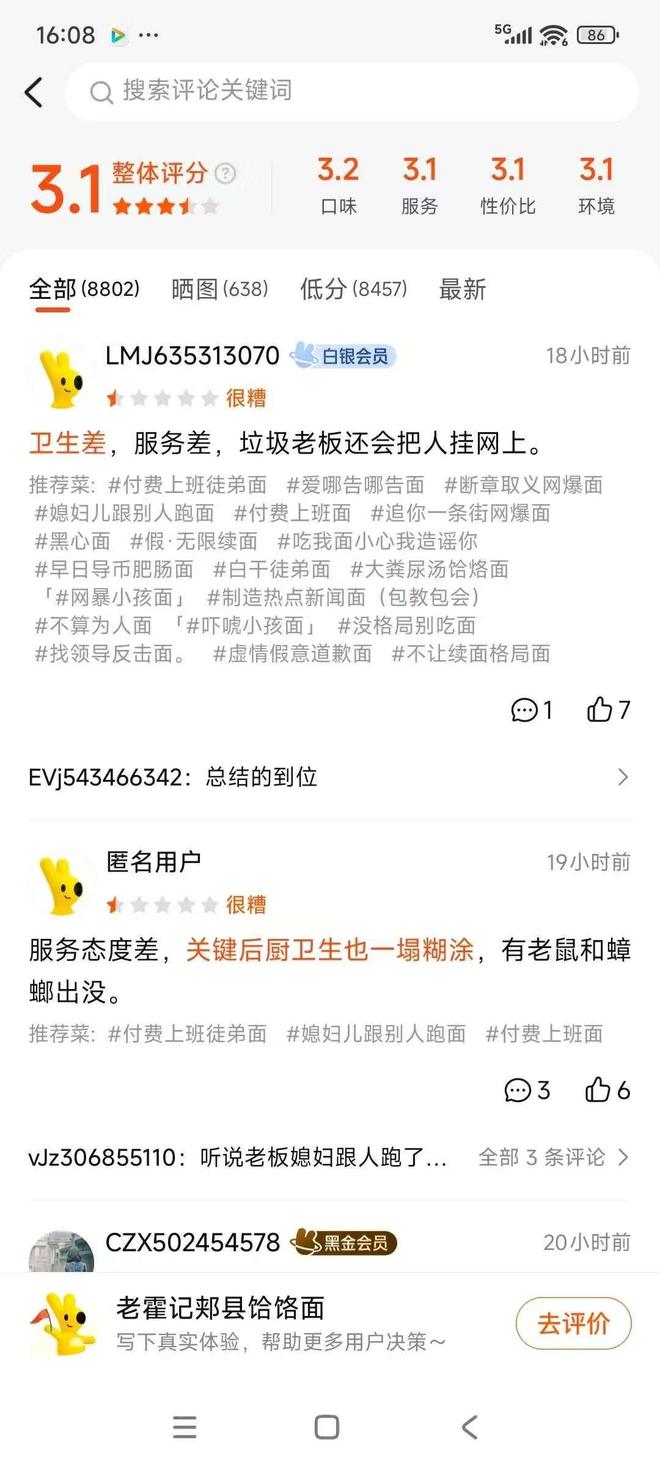Viewport: 660px width, 1467px height.
Task: Select the 低分 reviews tab
Action: point(353,290)
